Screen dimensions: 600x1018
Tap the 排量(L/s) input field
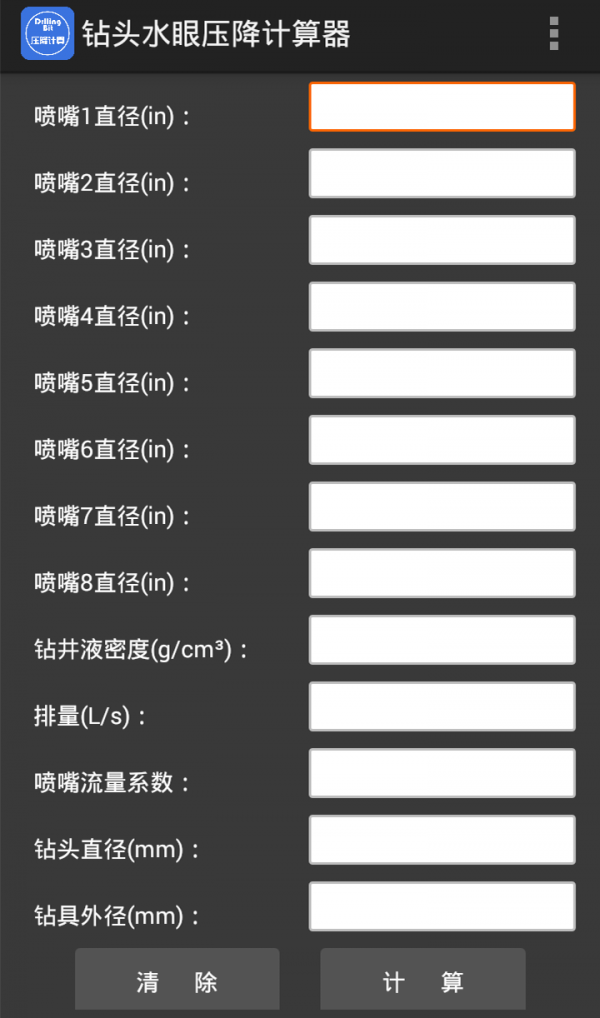pos(442,707)
